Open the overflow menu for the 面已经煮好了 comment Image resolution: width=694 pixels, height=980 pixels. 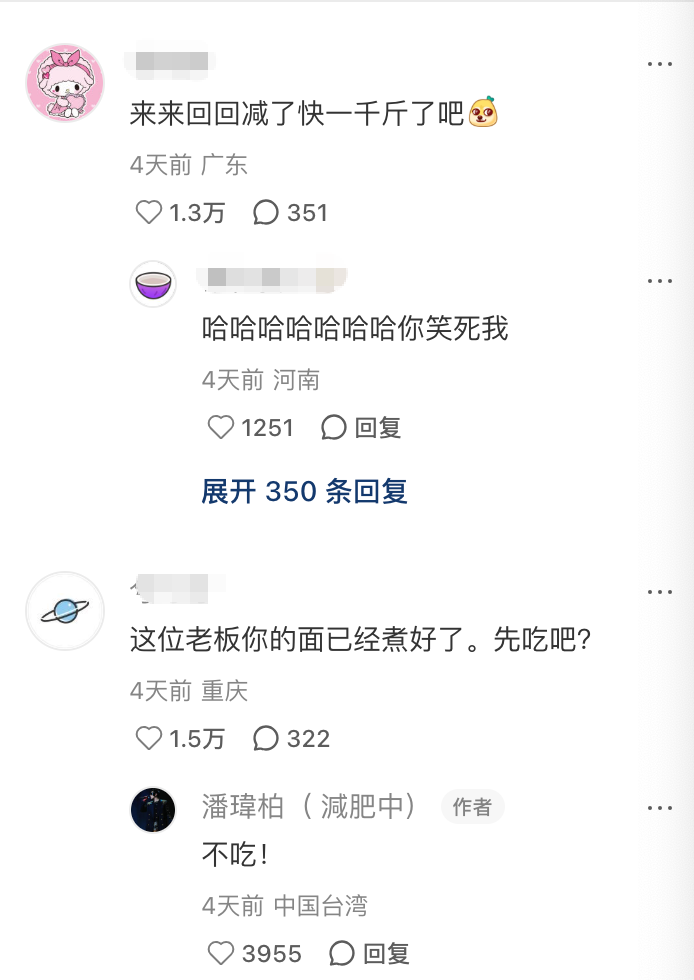[659, 592]
